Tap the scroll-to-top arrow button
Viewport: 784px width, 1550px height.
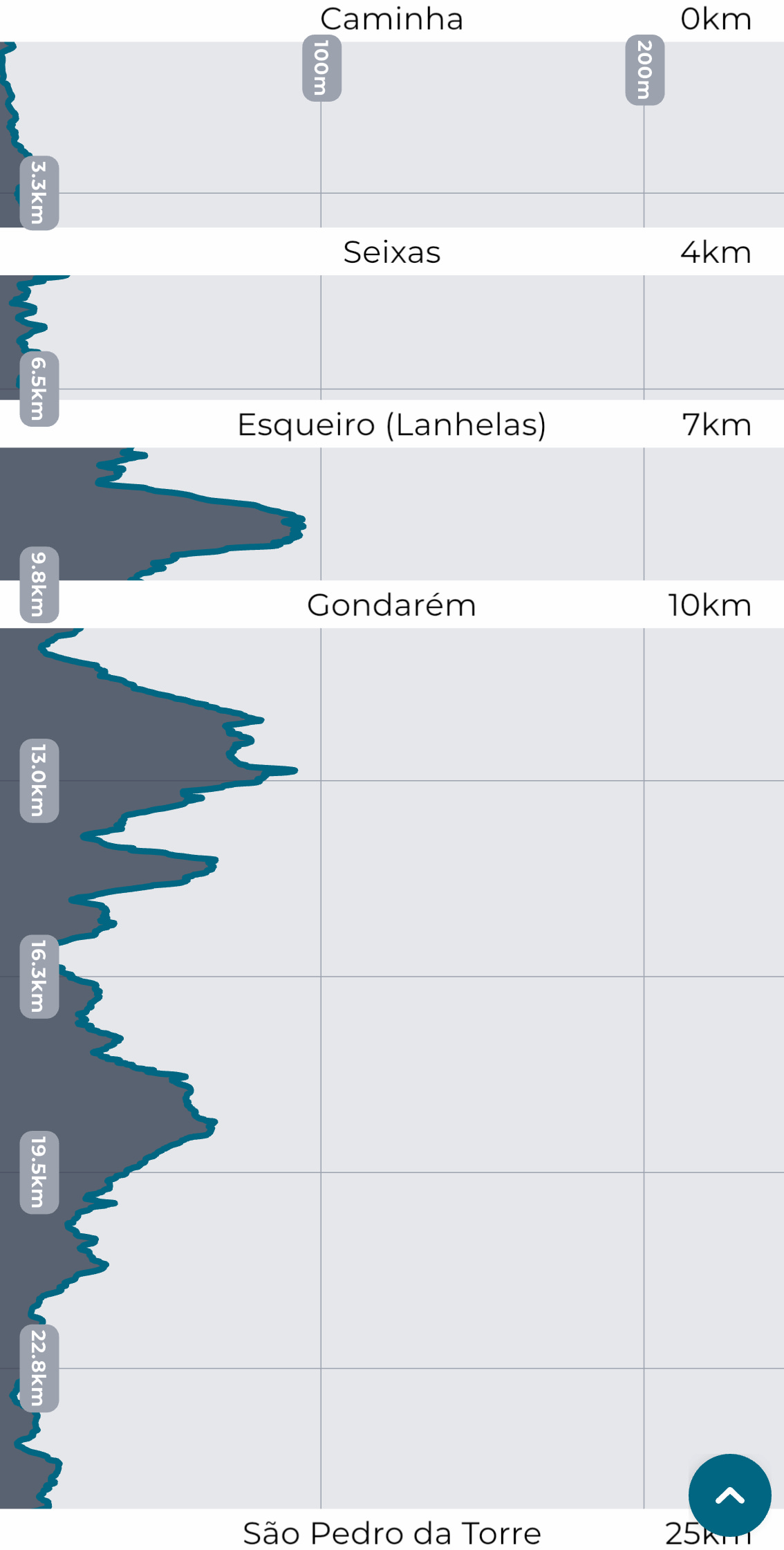729,1495
